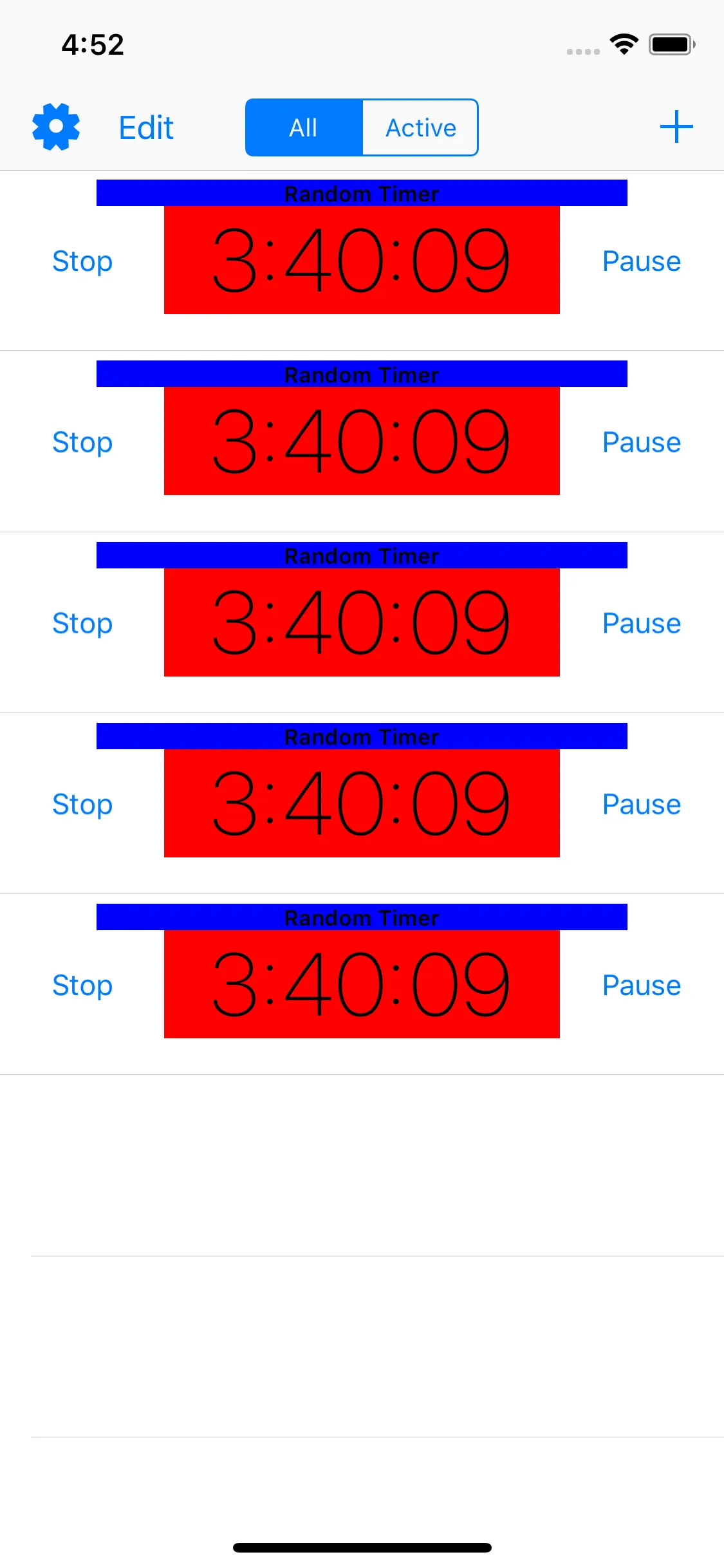
Task: Switch to the Active segment
Action: (420, 127)
